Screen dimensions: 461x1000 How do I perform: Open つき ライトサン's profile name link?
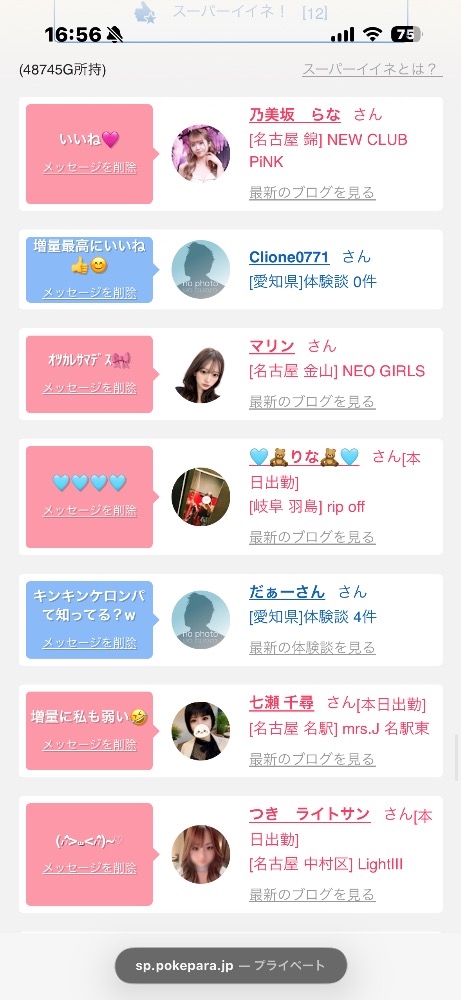(x=309, y=814)
